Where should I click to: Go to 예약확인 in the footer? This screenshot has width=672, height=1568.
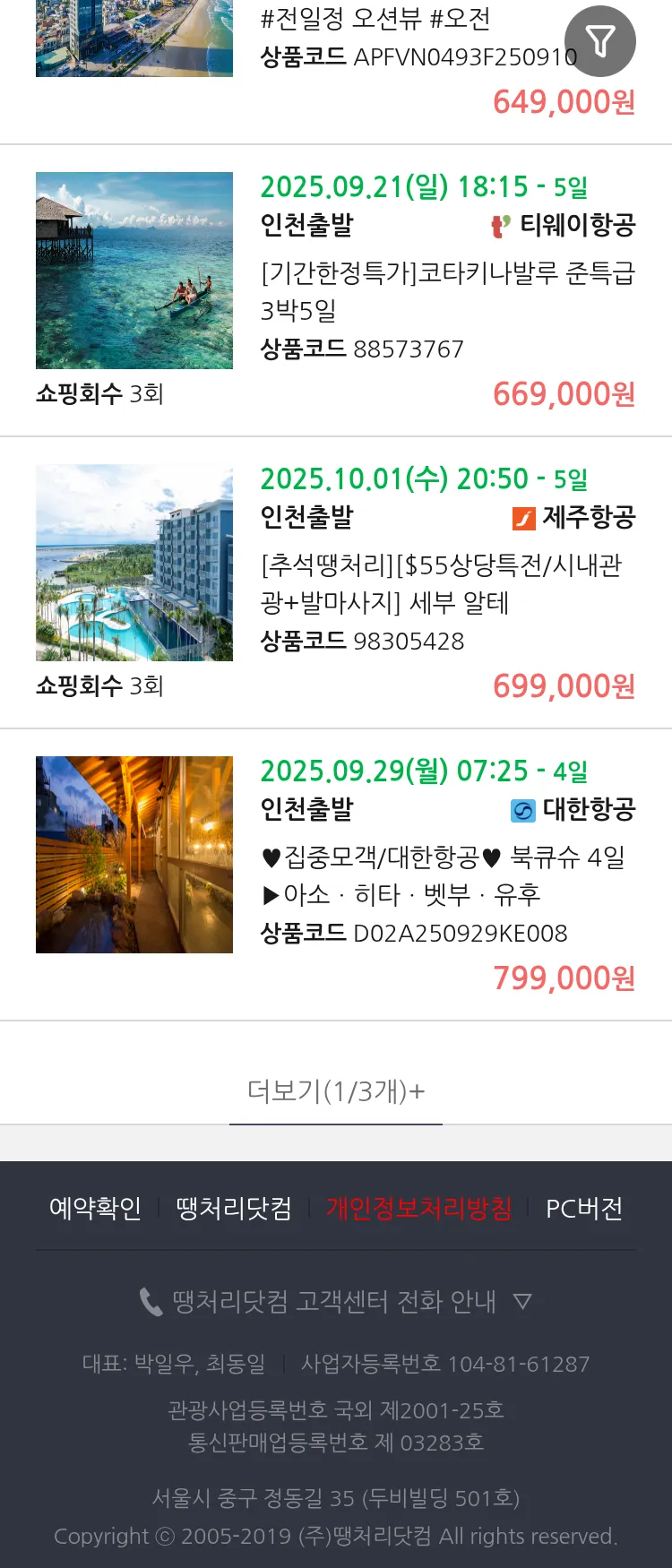95,1208
